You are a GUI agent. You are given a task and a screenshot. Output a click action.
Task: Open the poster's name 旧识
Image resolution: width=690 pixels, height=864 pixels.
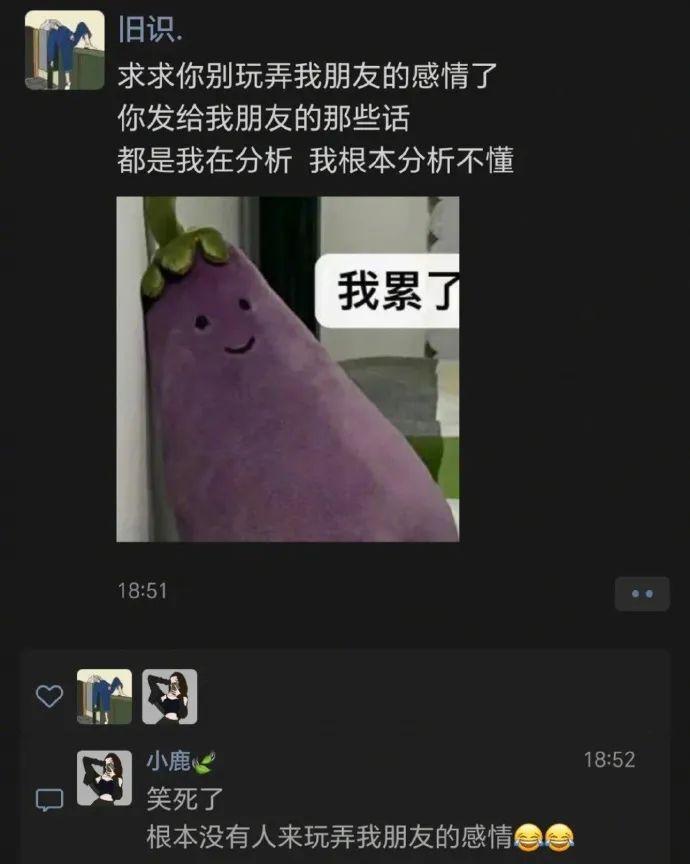pyautogui.click(x=150, y=30)
